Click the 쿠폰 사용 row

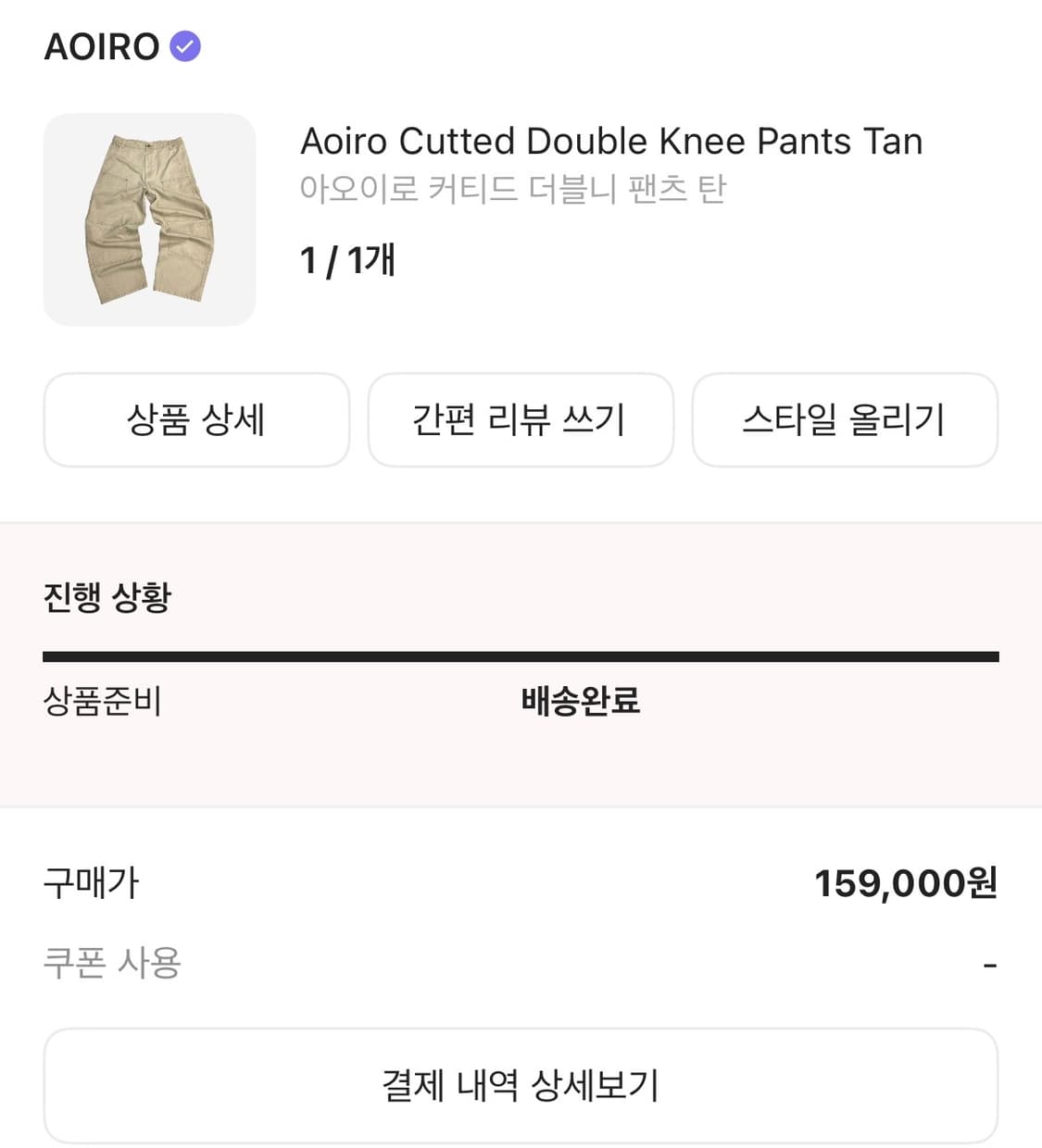[113, 964]
